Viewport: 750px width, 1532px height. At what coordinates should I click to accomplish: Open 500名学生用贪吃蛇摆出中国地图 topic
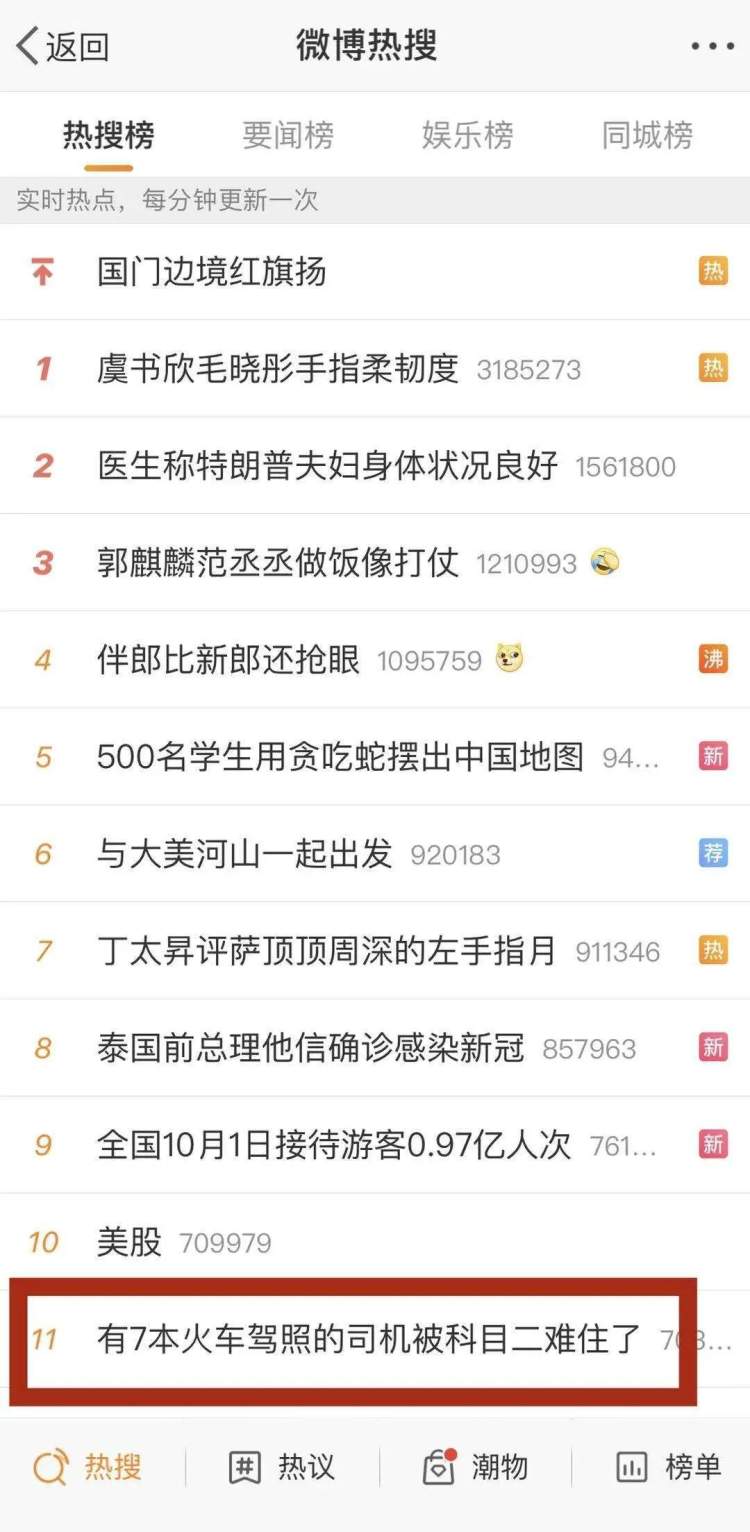tap(340, 757)
